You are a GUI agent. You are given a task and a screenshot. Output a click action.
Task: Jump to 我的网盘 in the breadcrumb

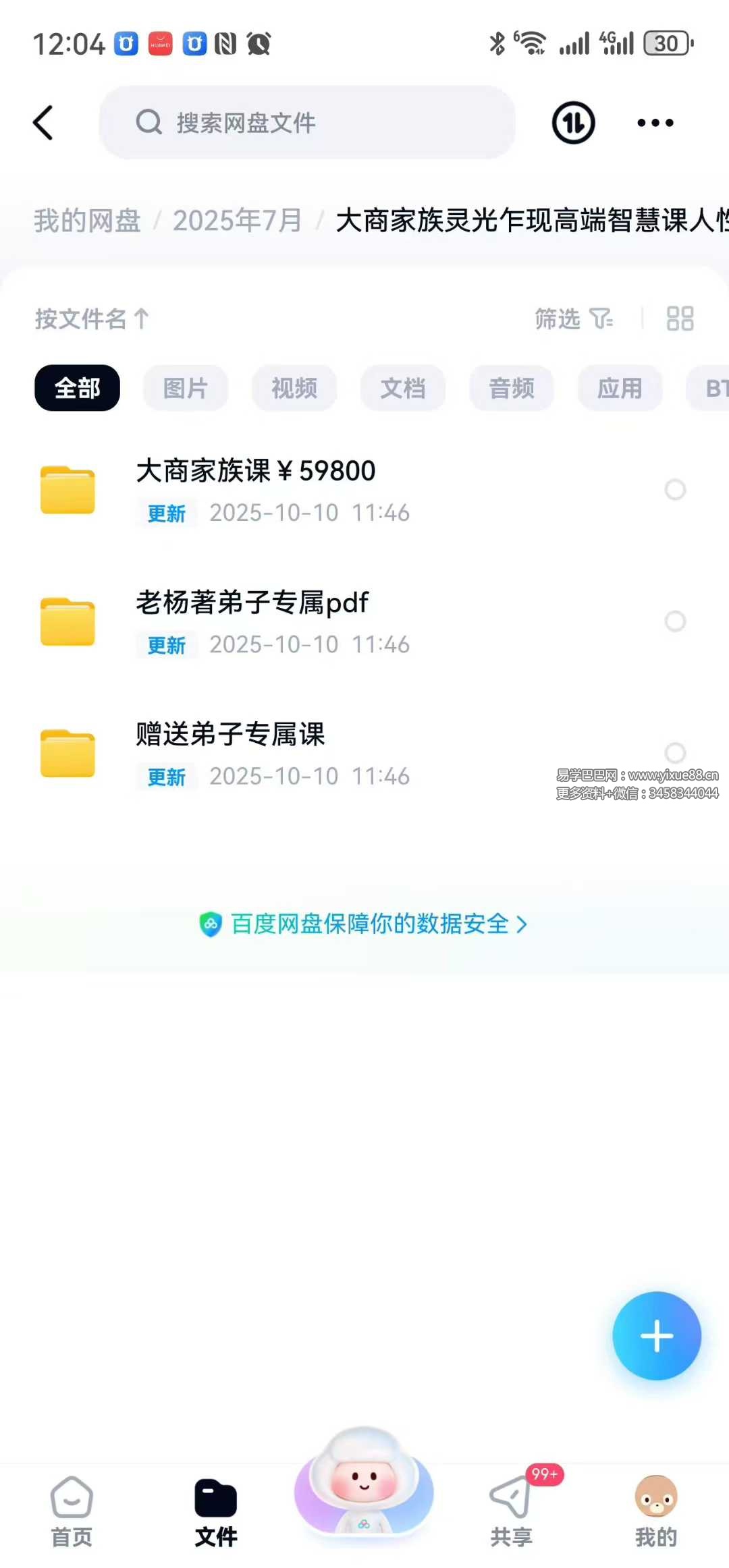87,221
